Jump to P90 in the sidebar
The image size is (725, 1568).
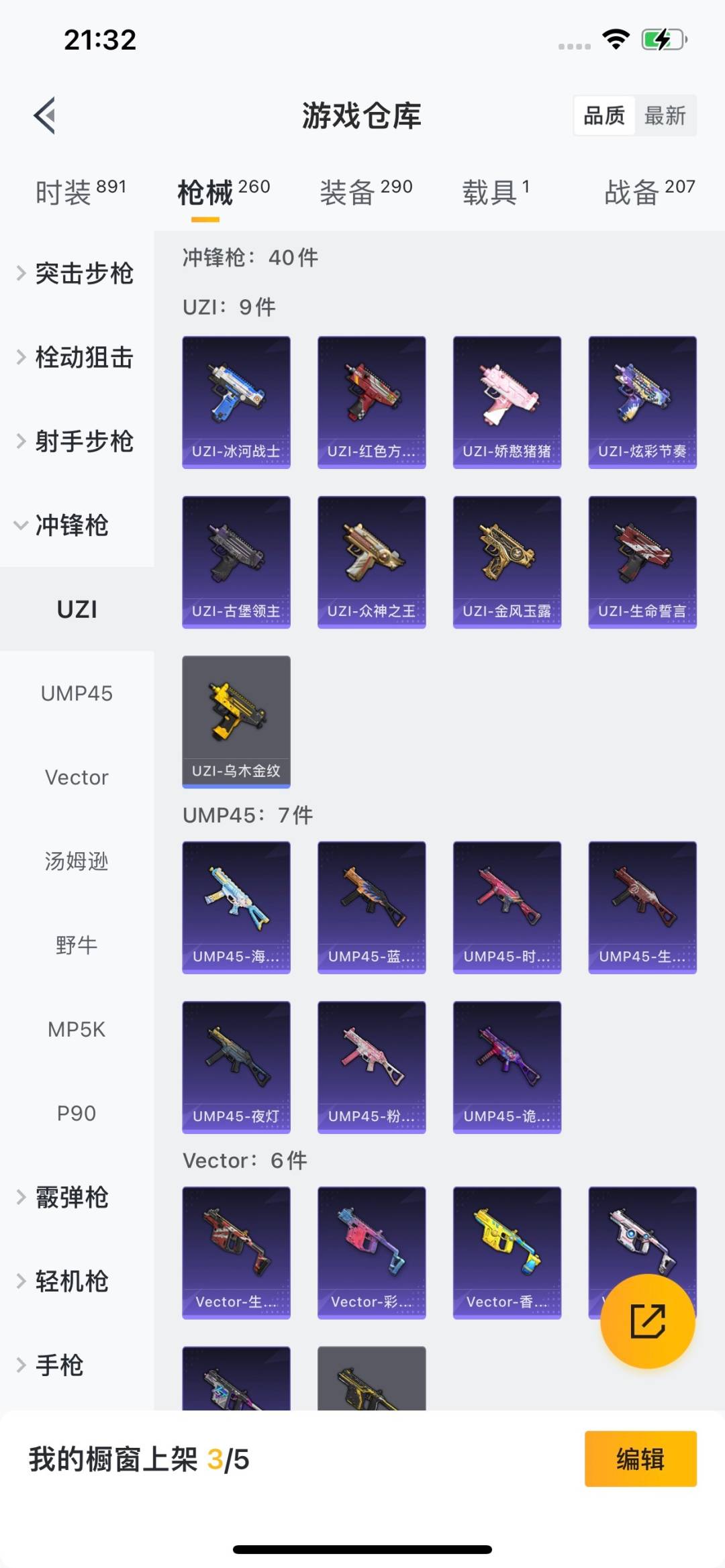[77, 1113]
